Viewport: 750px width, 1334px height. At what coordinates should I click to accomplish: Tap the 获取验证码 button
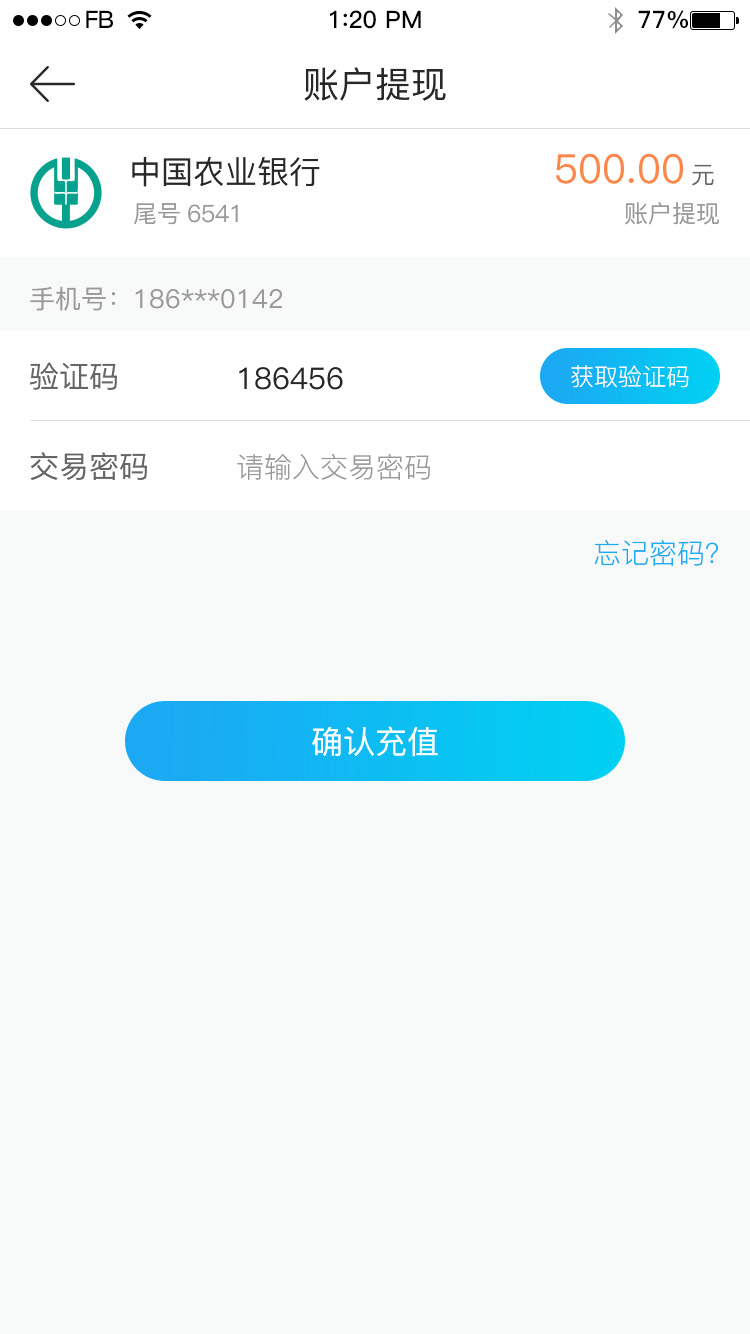pos(630,376)
